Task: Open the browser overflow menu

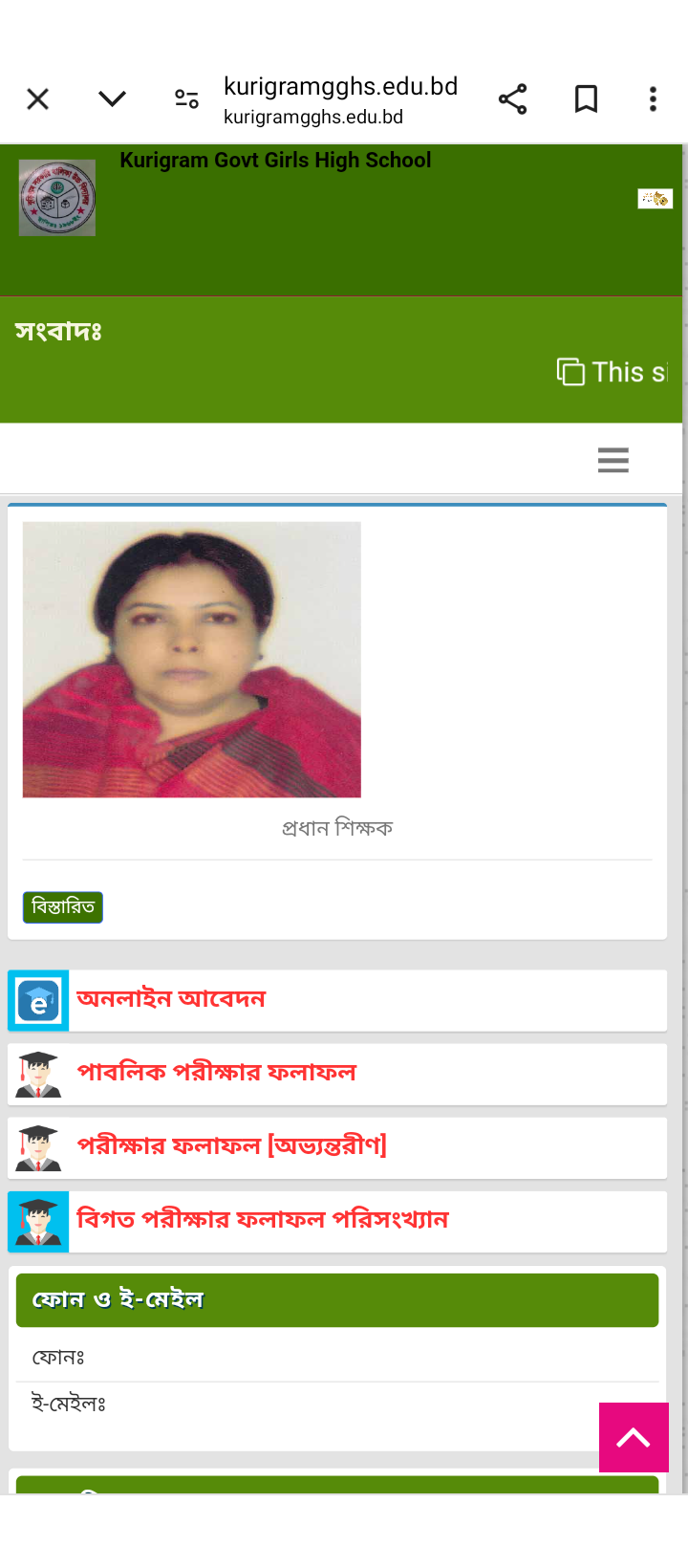Action: pos(653,99)
